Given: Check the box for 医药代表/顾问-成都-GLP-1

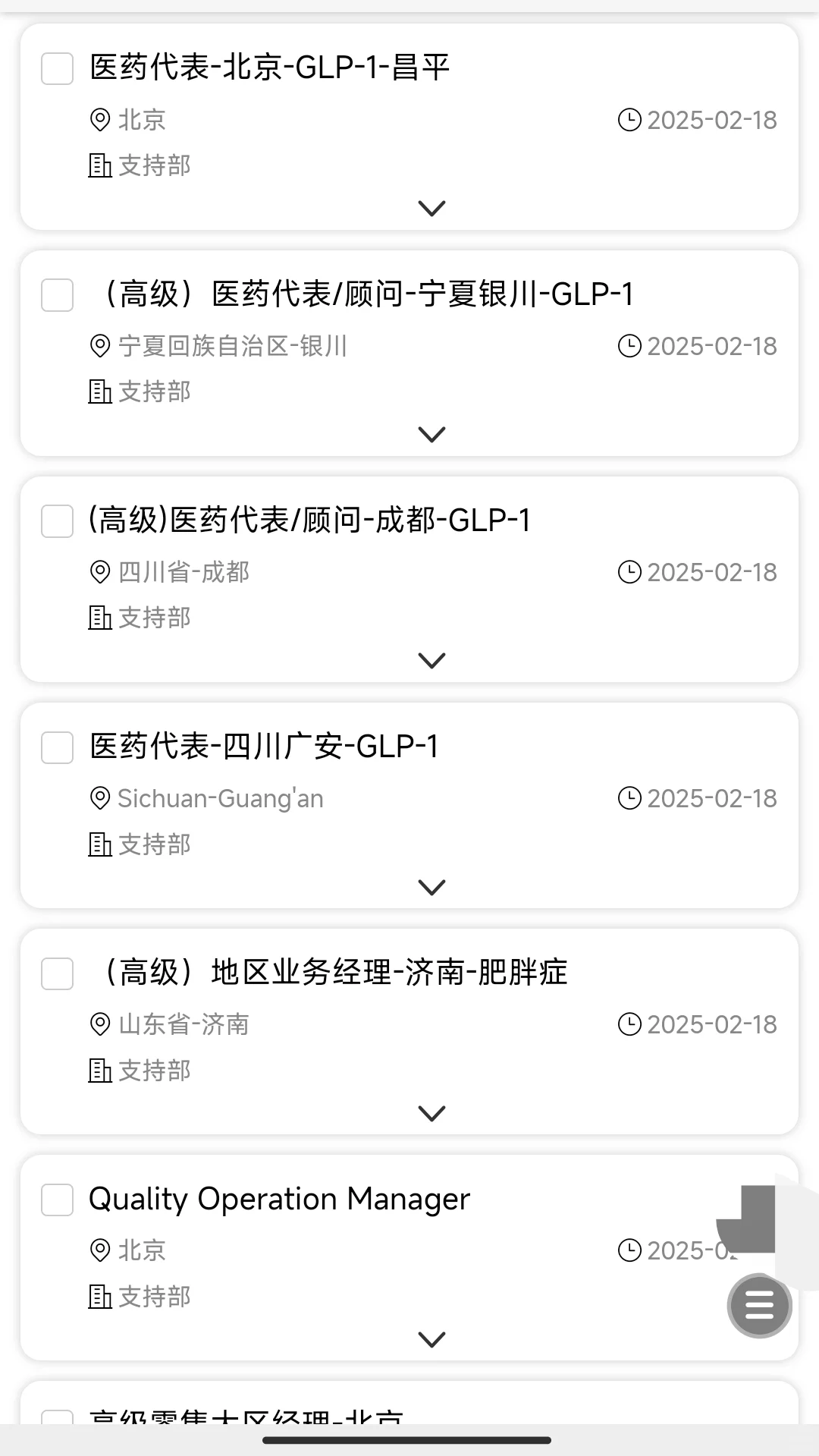Looking at the screenshot, I should coord(57,520).
